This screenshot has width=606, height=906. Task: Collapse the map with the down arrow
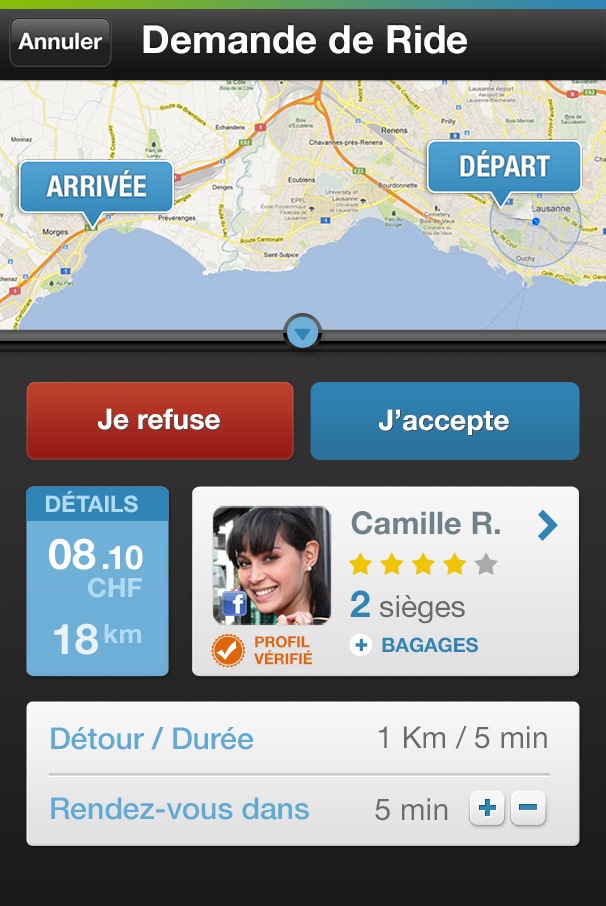(x=303, y=332)
